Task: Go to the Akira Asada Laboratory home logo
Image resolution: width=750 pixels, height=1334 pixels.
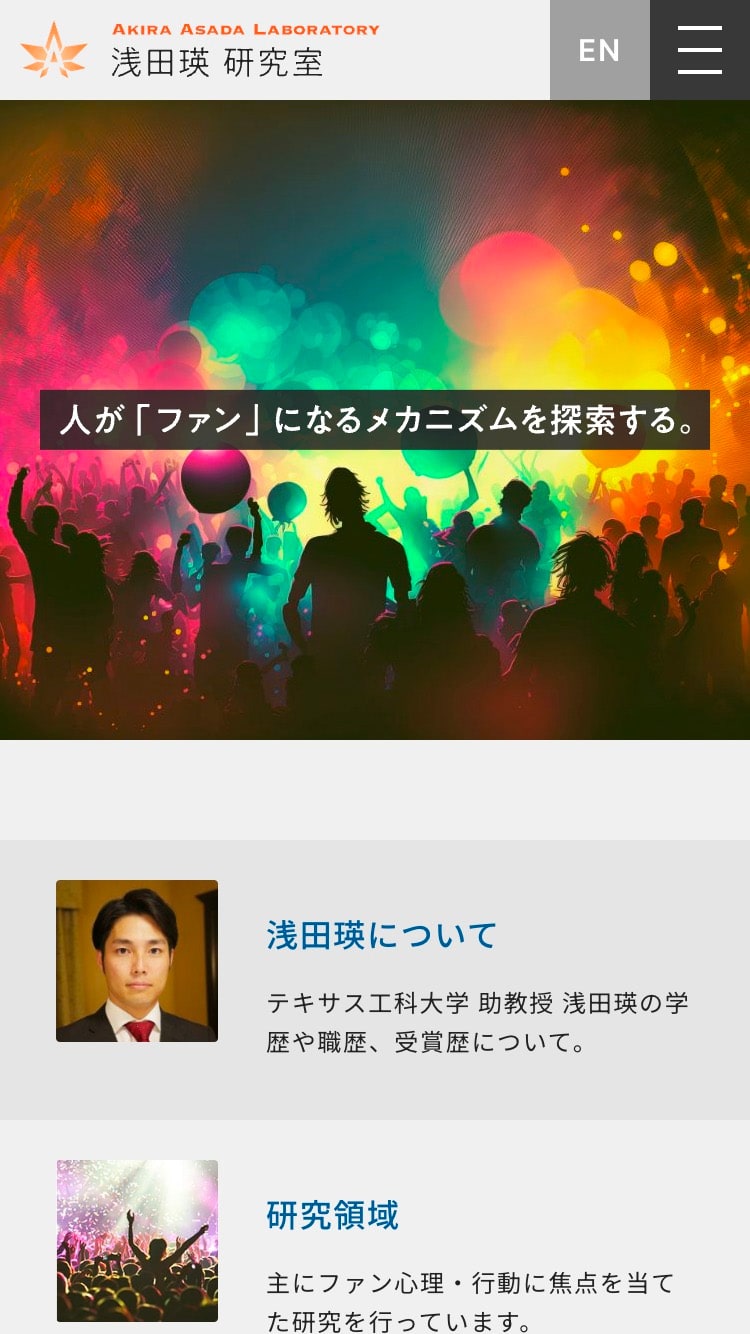Action: coord(200,50)
